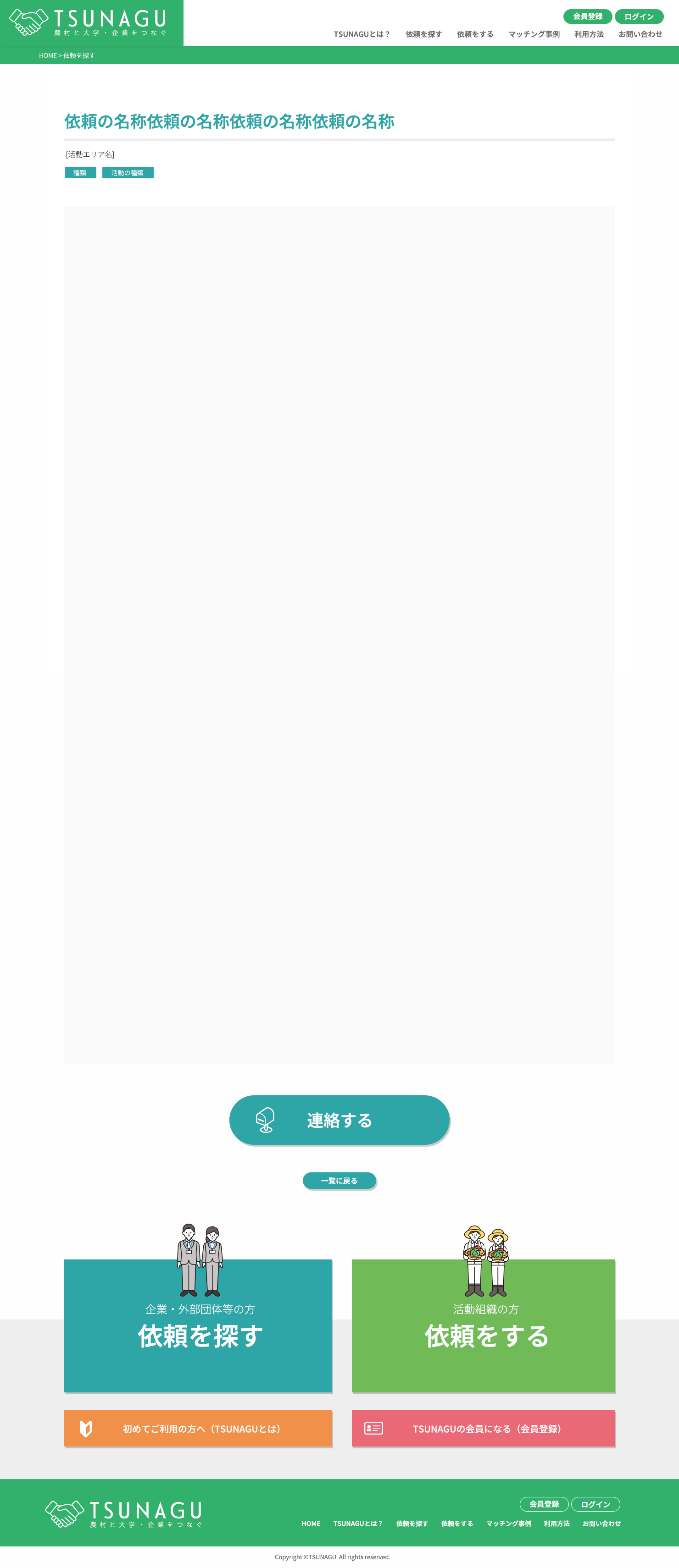The width and height of the screenshot is (679, 1568).
Task: Select 依頼をする in the top menu
Action: coord(475,34)
